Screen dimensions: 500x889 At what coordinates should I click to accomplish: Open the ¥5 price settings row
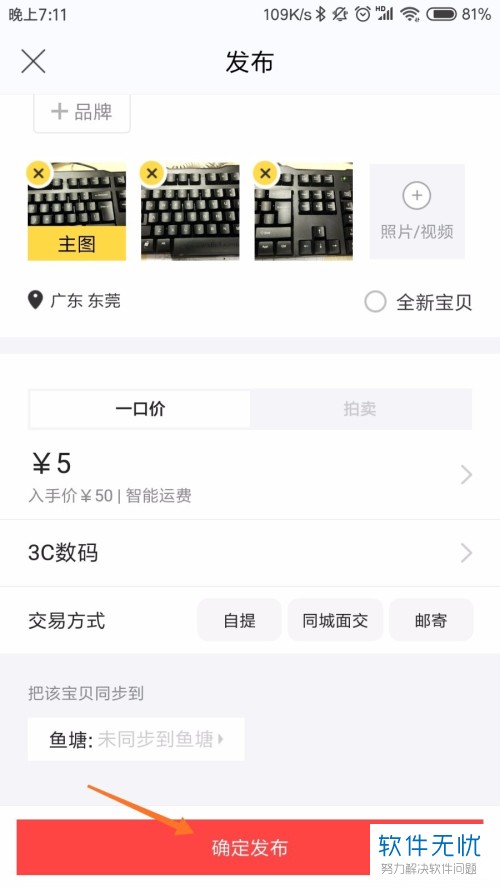(250, 476)
